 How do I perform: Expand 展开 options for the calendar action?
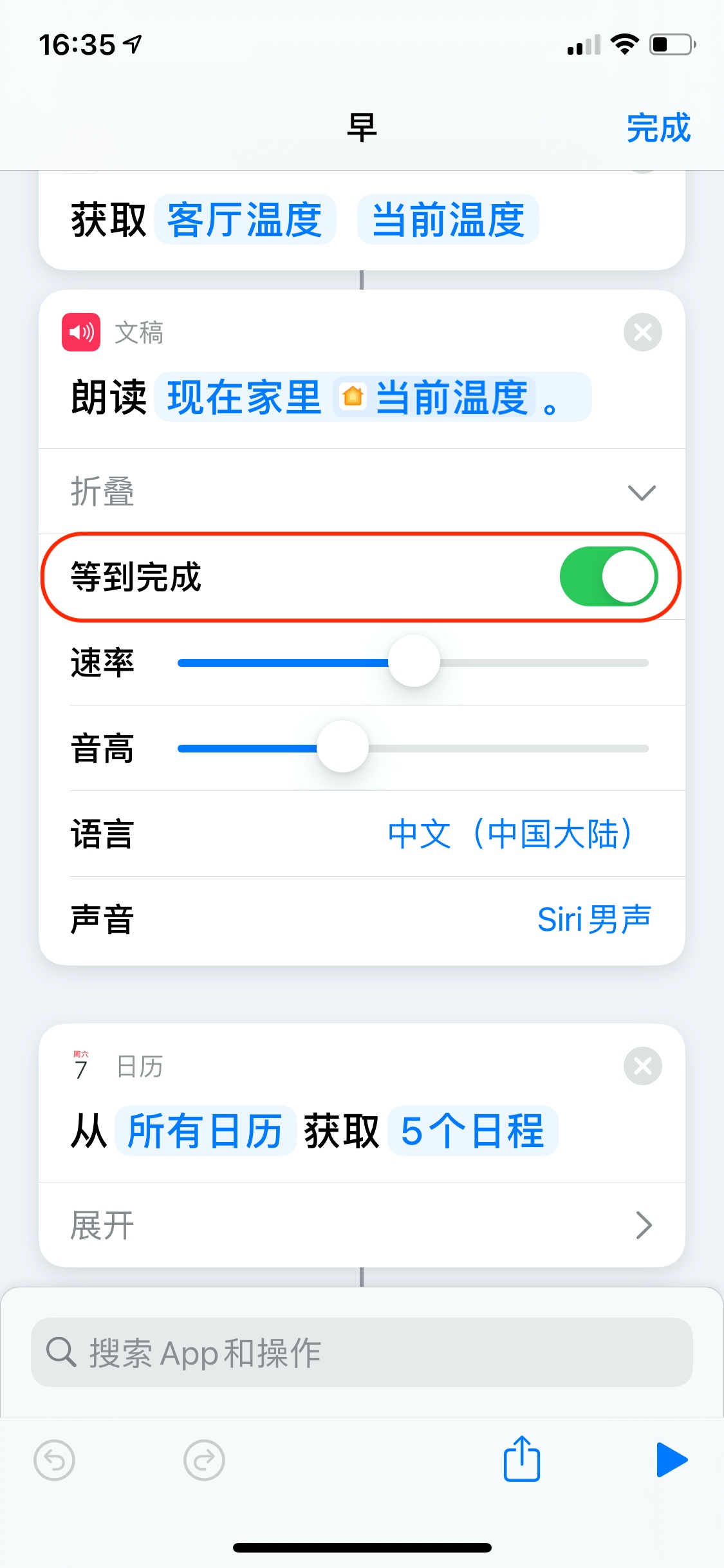pyautogui.click(x=362, y=1225)
